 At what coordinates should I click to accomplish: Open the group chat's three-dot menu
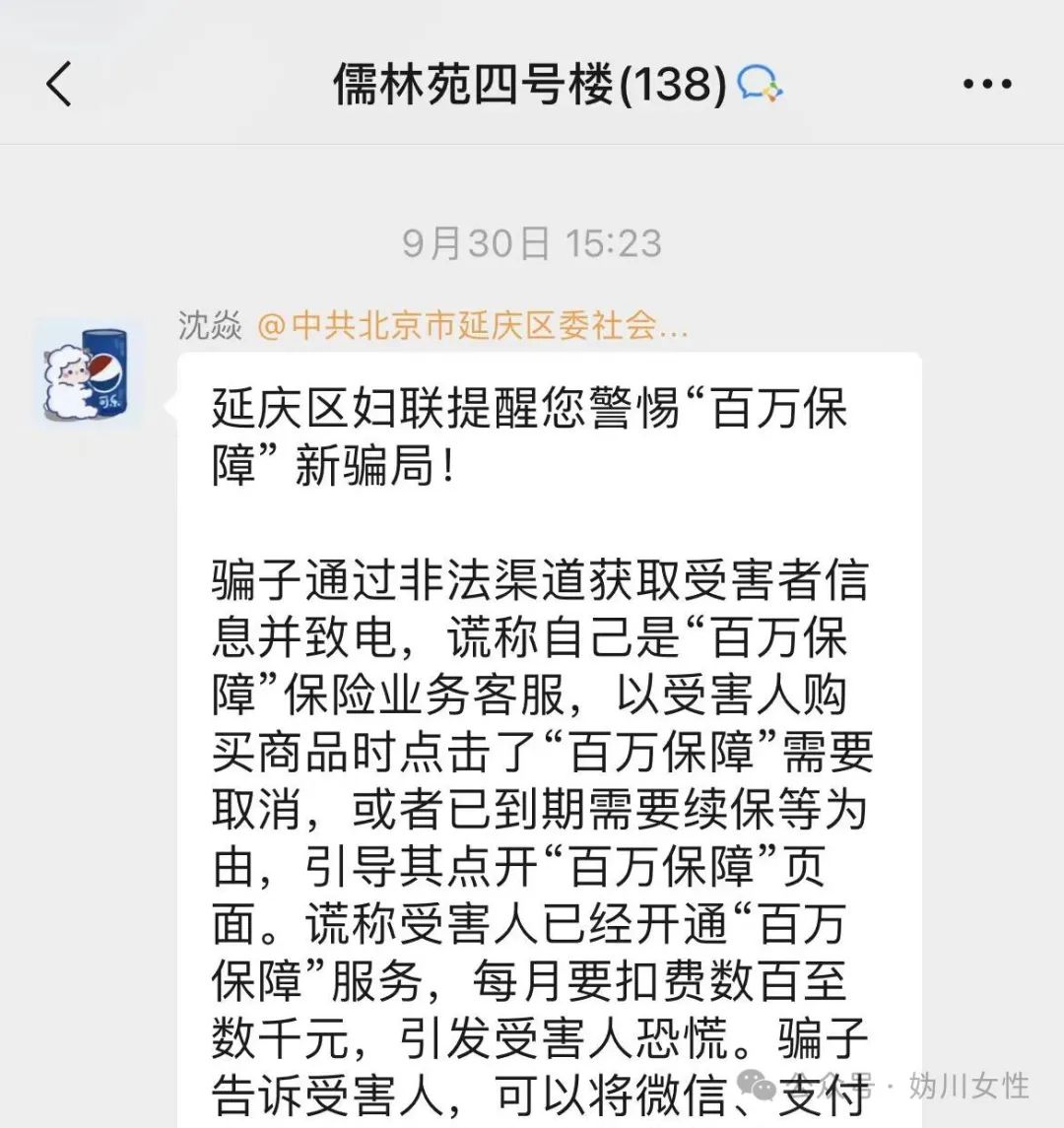coord(987,85)
